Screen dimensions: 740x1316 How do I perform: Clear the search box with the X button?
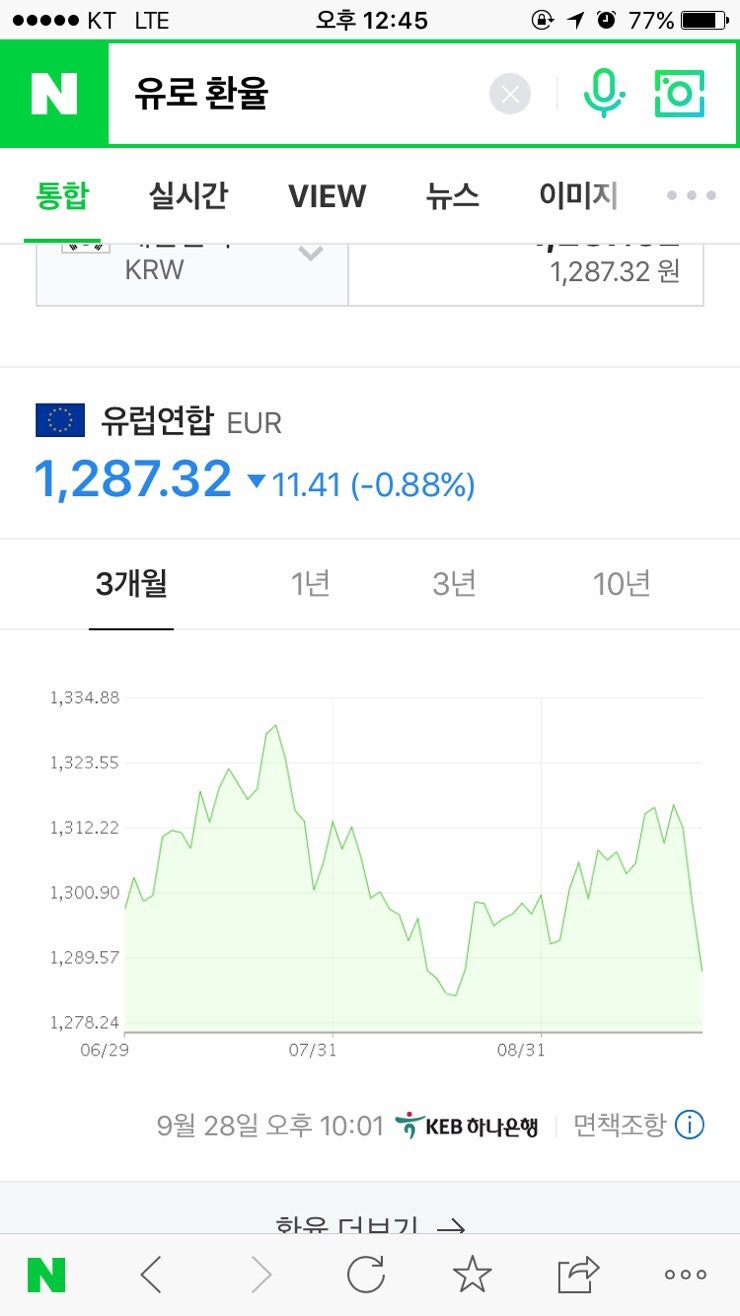(x=510, y=93)
